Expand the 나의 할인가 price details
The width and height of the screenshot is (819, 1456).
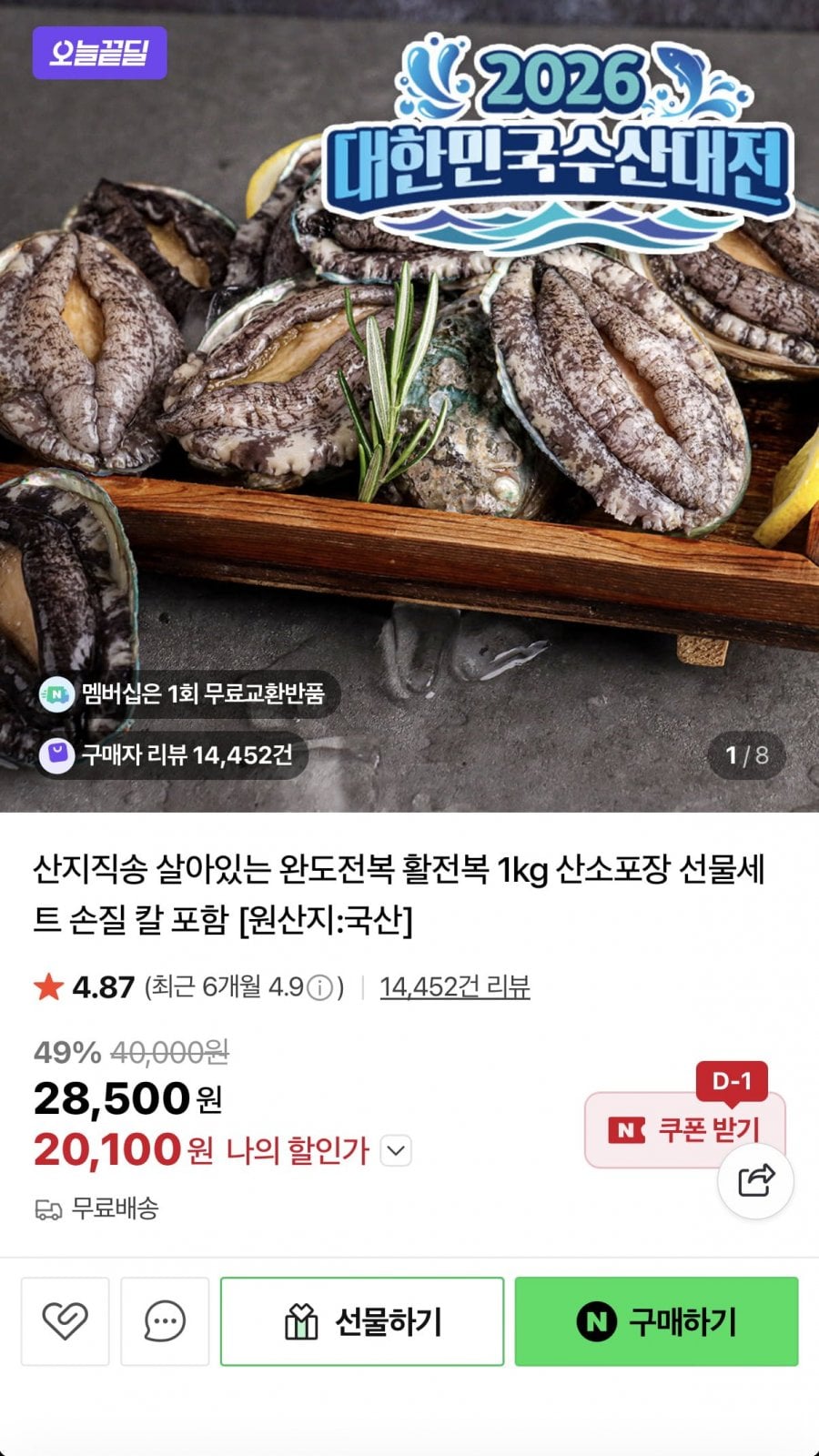(396, 1150)
